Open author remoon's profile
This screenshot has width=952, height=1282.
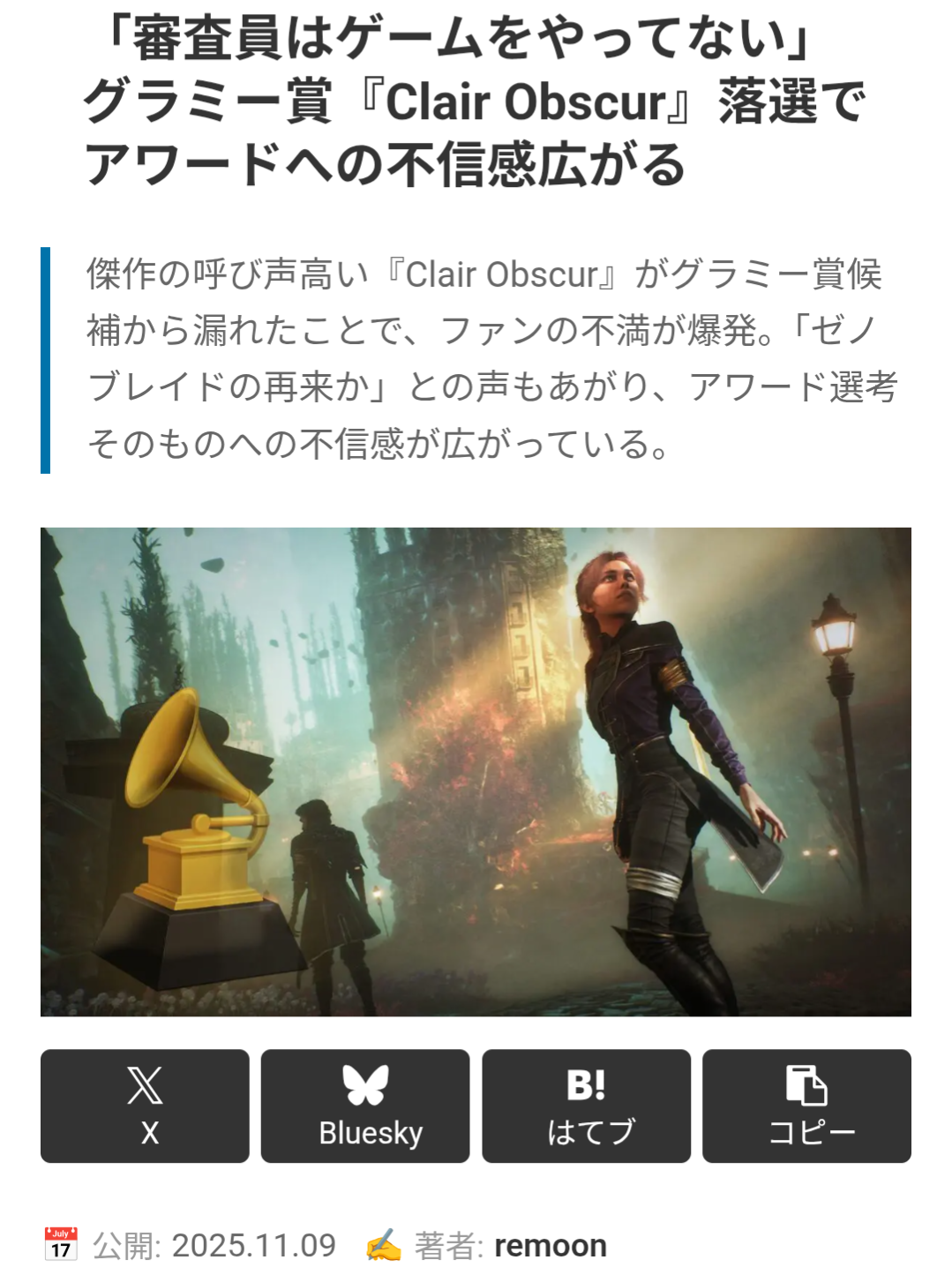550,1245
